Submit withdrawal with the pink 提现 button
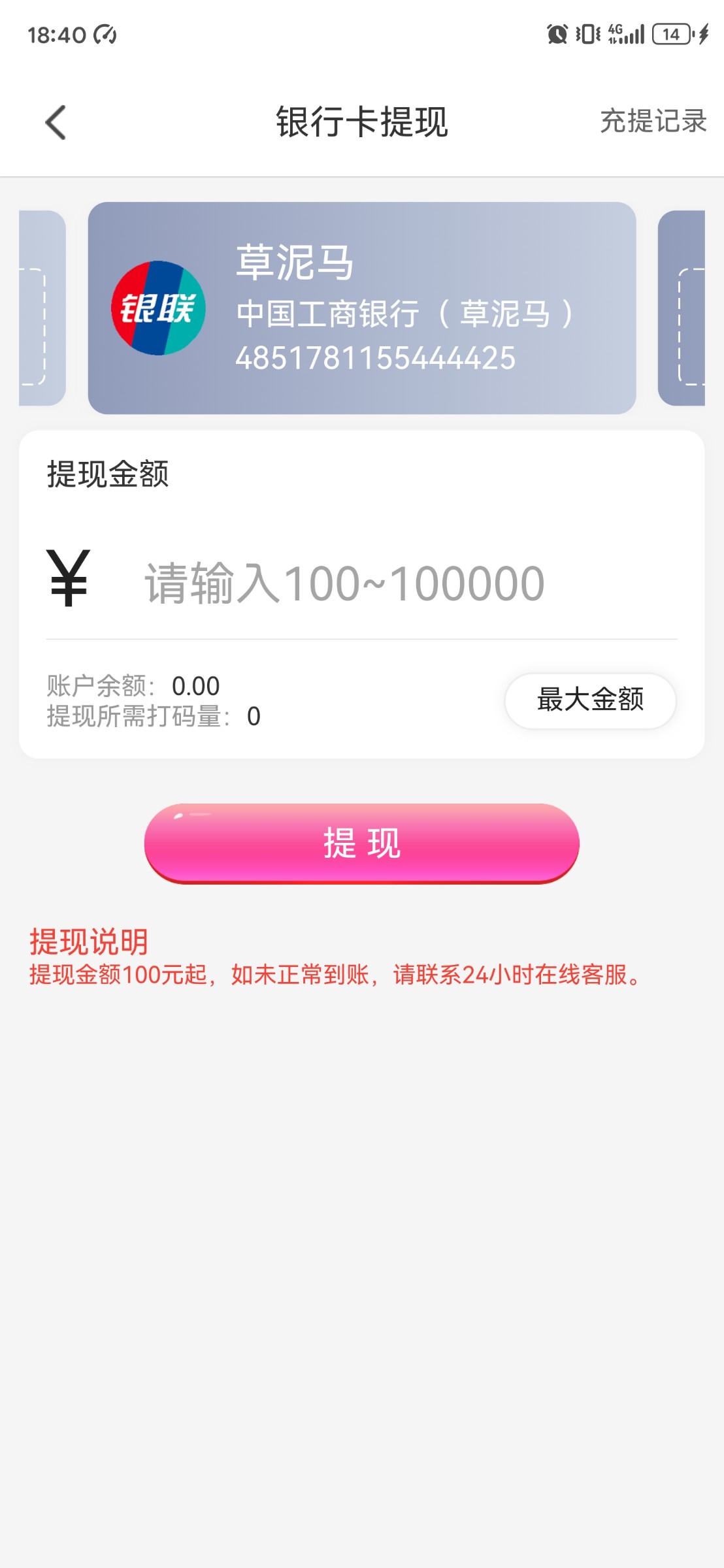The width and height of the screenshot is (724, 1568). [x=361, y=843]
